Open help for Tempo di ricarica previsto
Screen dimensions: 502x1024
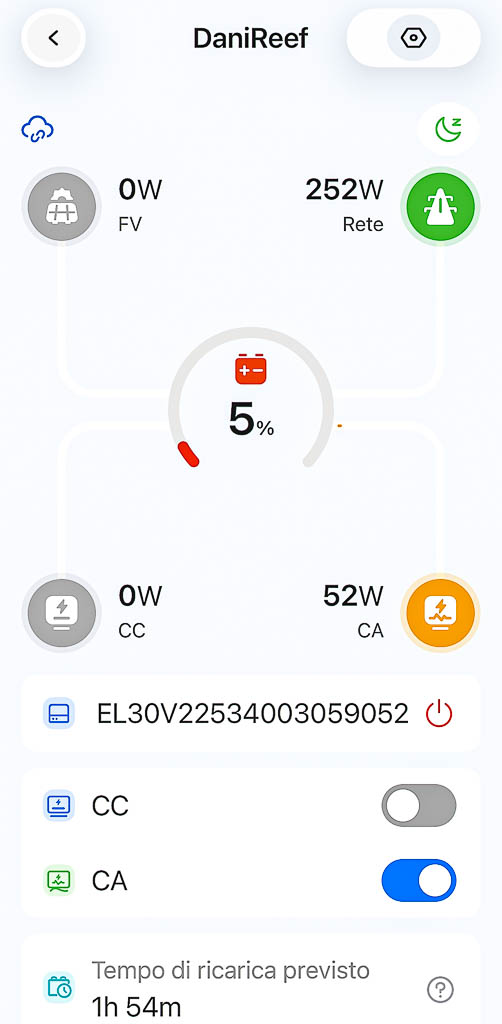point(440,989)
